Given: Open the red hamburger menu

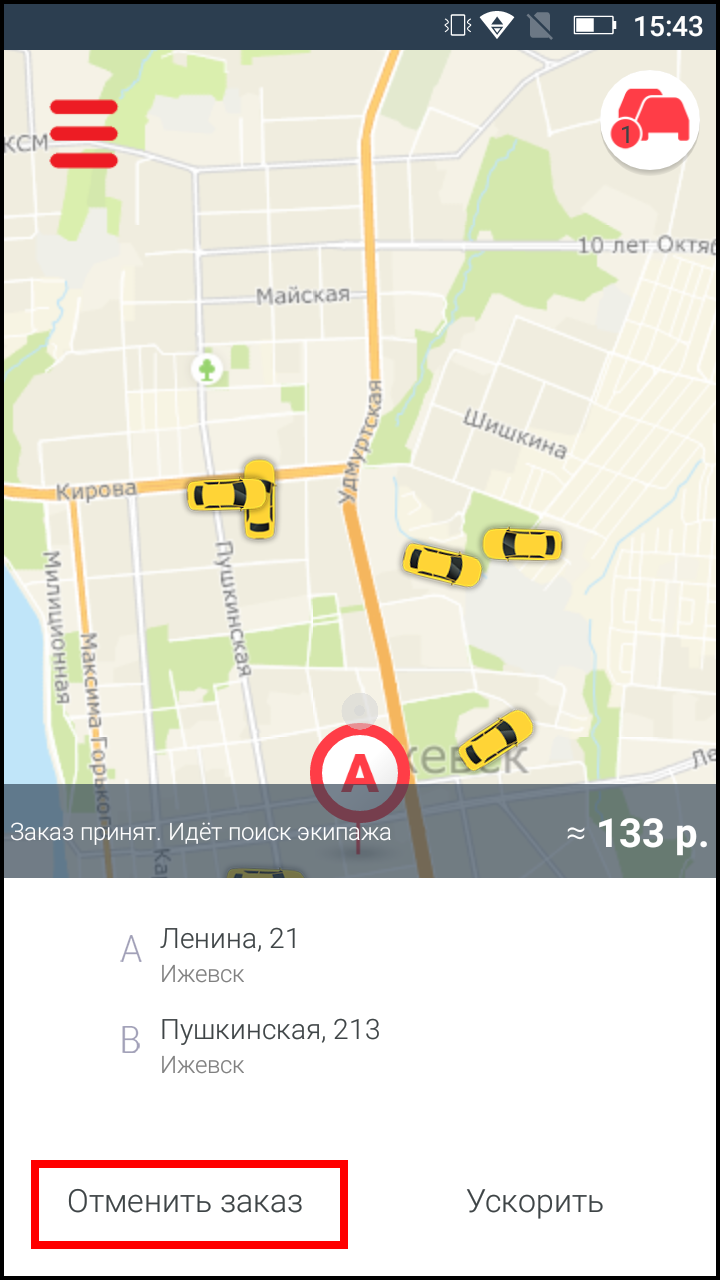Looking at the screenshot, I should pos(84,133).
